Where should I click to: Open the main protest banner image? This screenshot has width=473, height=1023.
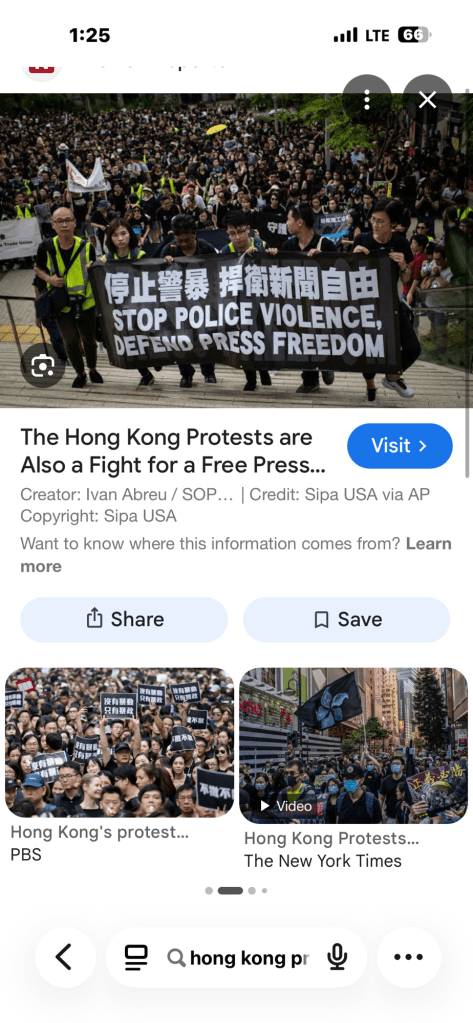tap(236, 251)
